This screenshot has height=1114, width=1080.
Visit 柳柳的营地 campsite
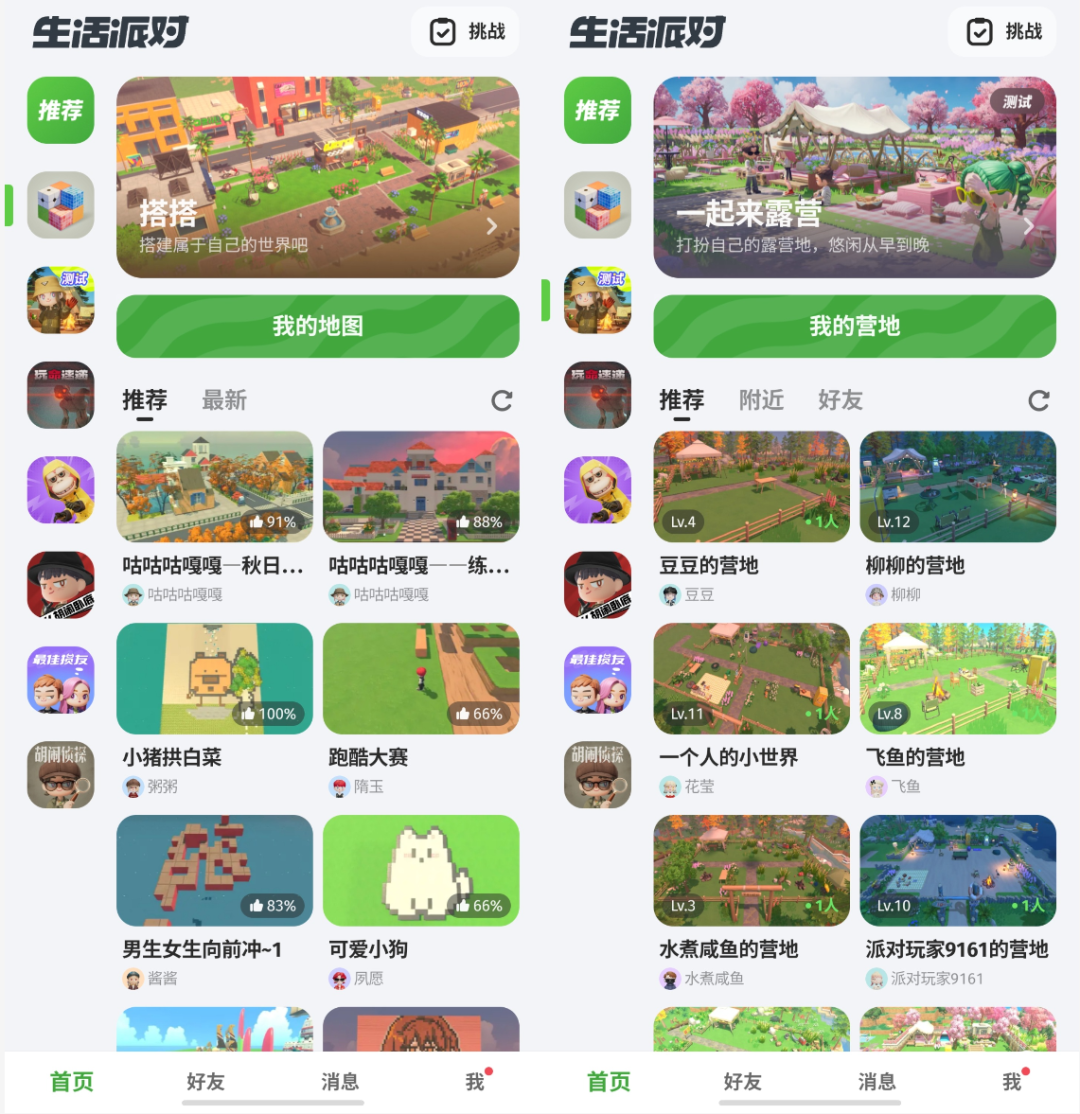point(957,487)
